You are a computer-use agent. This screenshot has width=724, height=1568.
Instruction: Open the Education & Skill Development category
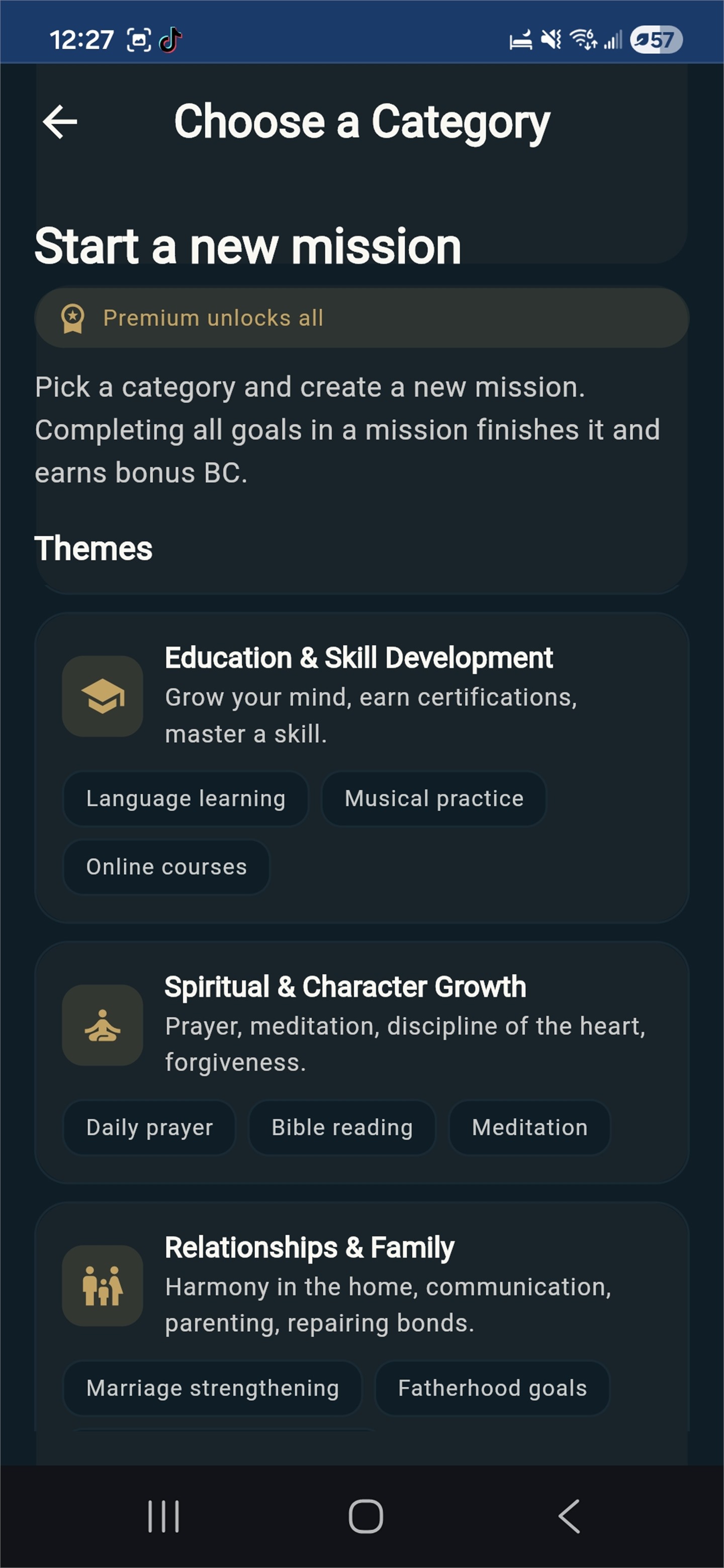tap(358, 658)
